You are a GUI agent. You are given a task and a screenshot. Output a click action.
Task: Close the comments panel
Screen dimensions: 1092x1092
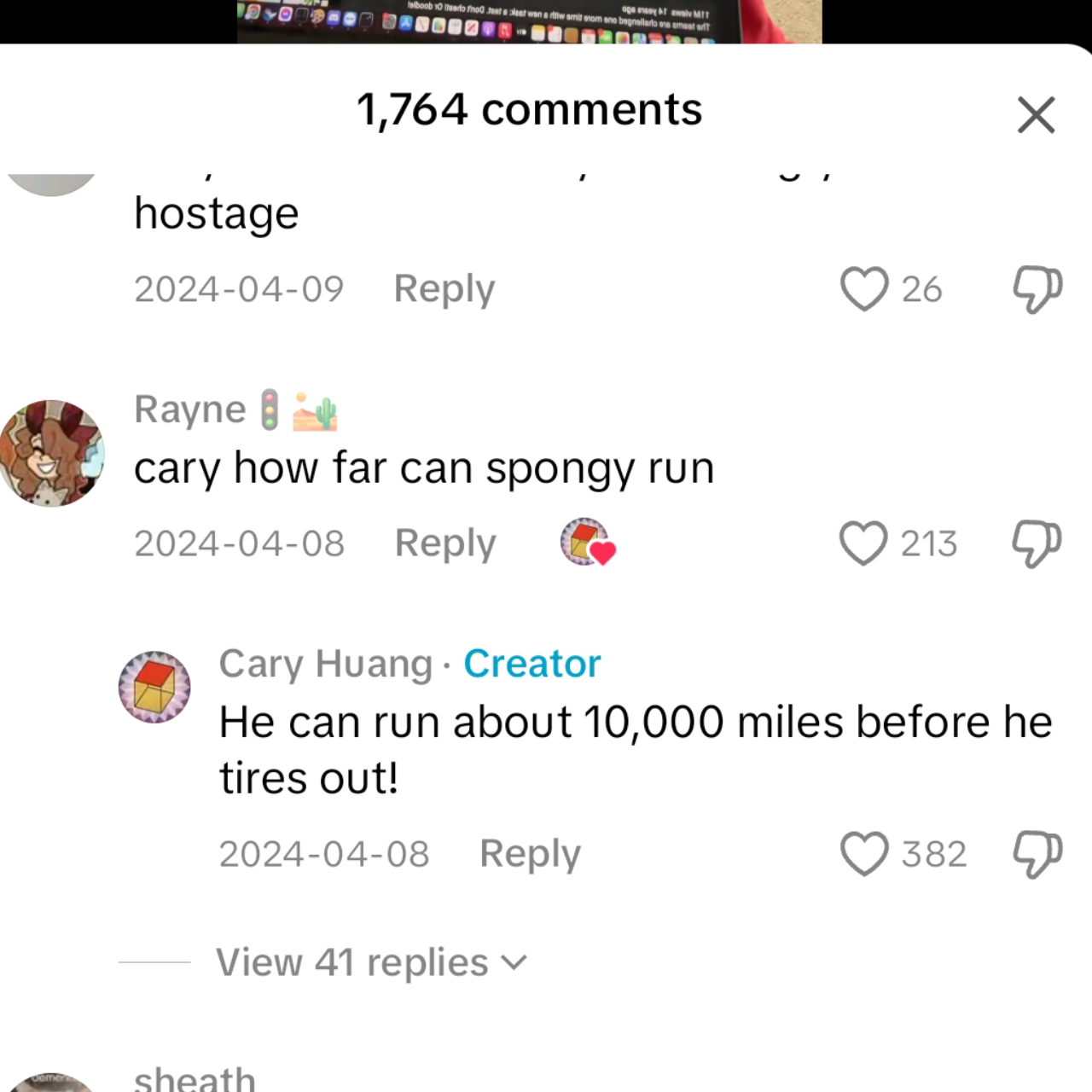(x=1036, y=115)
